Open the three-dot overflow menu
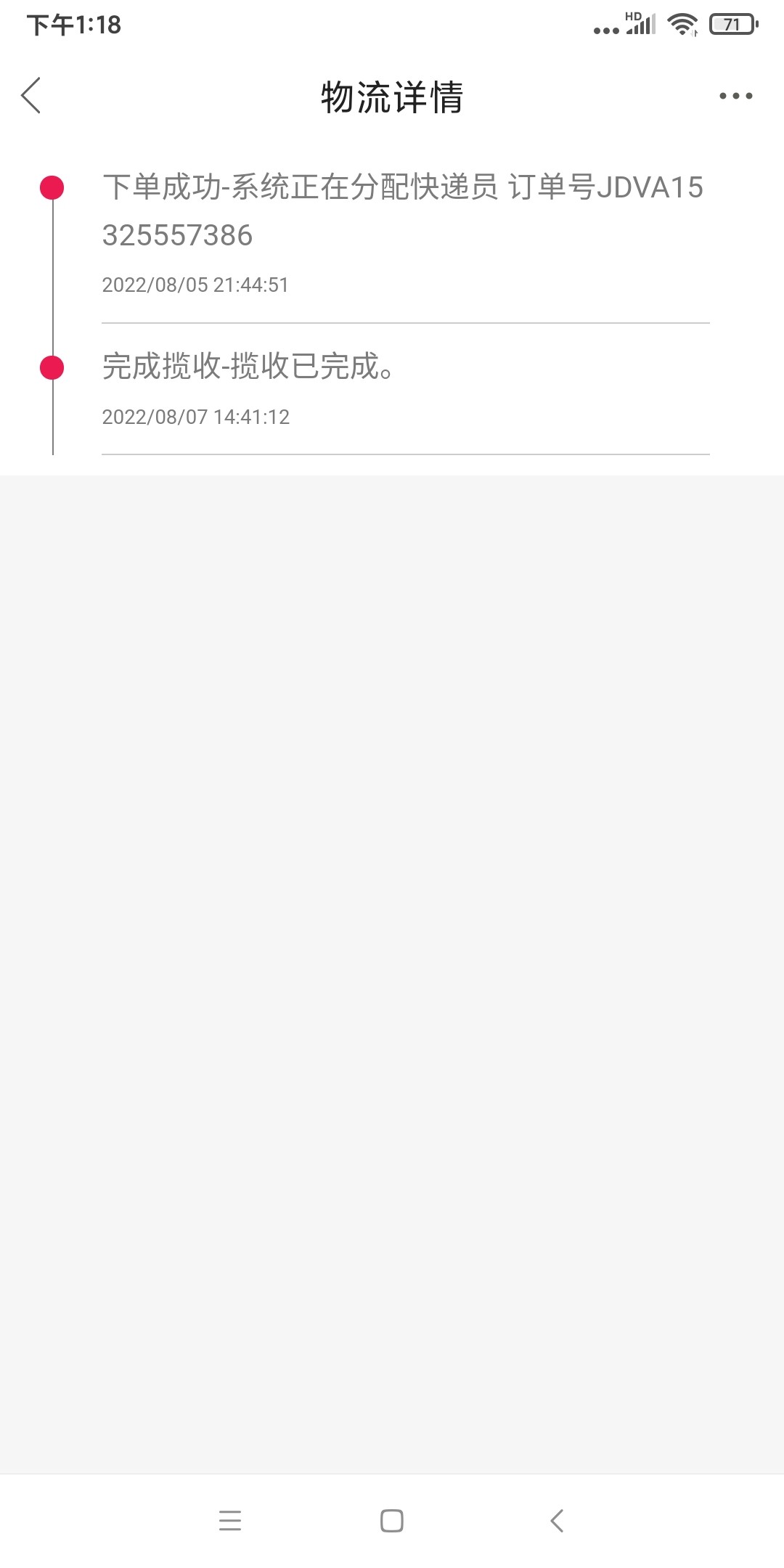The image size is (784, 1568). point(735,96)
